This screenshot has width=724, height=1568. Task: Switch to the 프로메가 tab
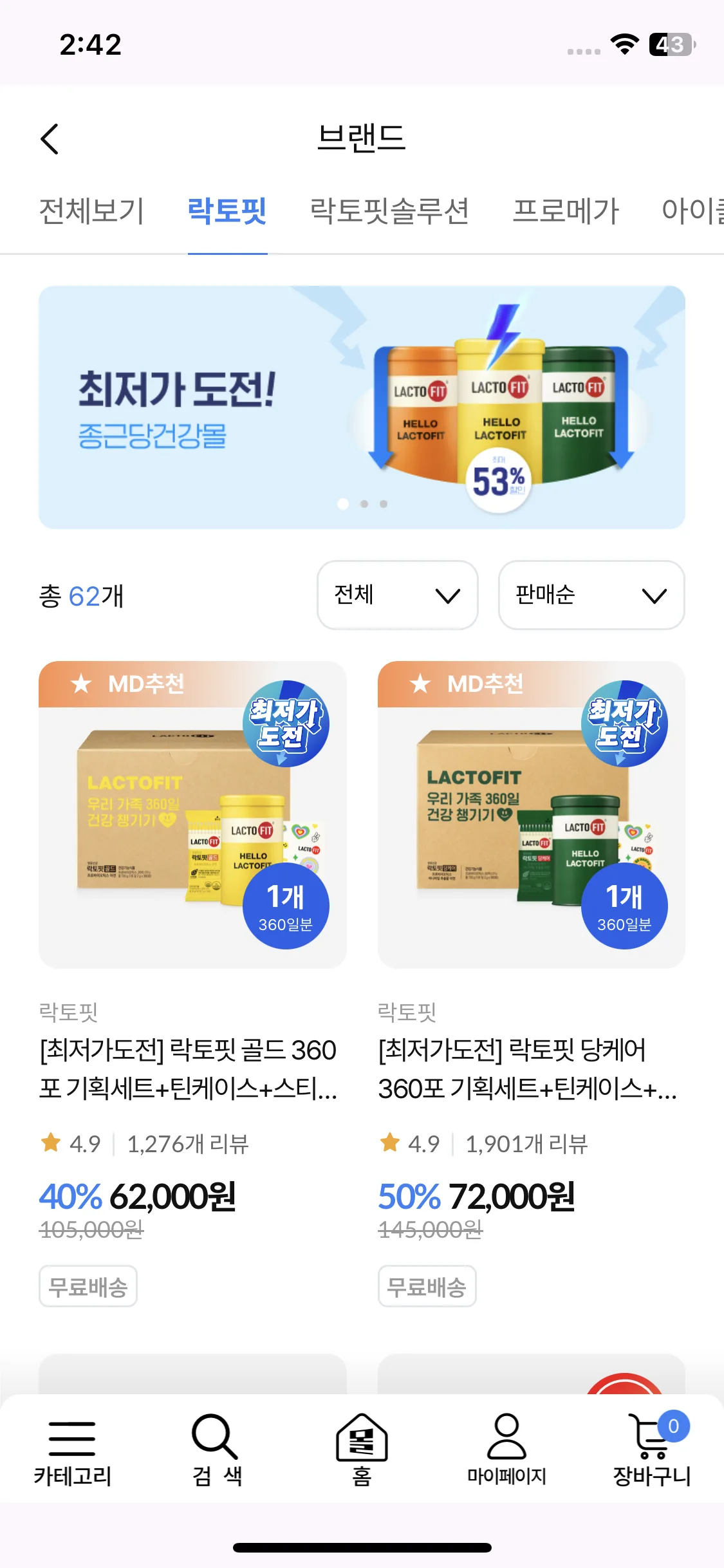click(x=566, y=211)
